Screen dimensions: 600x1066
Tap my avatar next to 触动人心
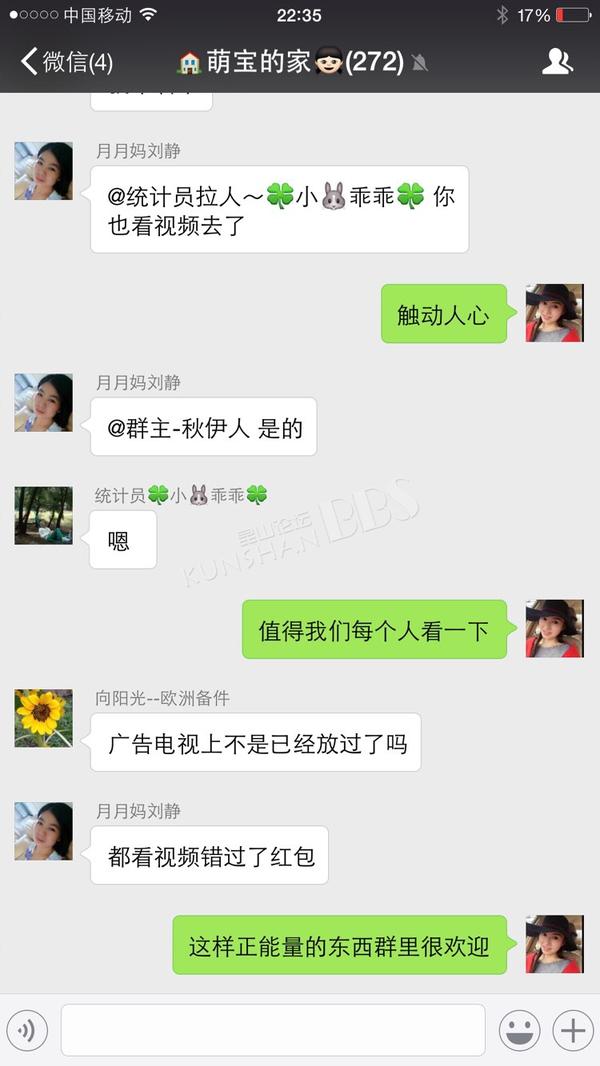(554, 313)
